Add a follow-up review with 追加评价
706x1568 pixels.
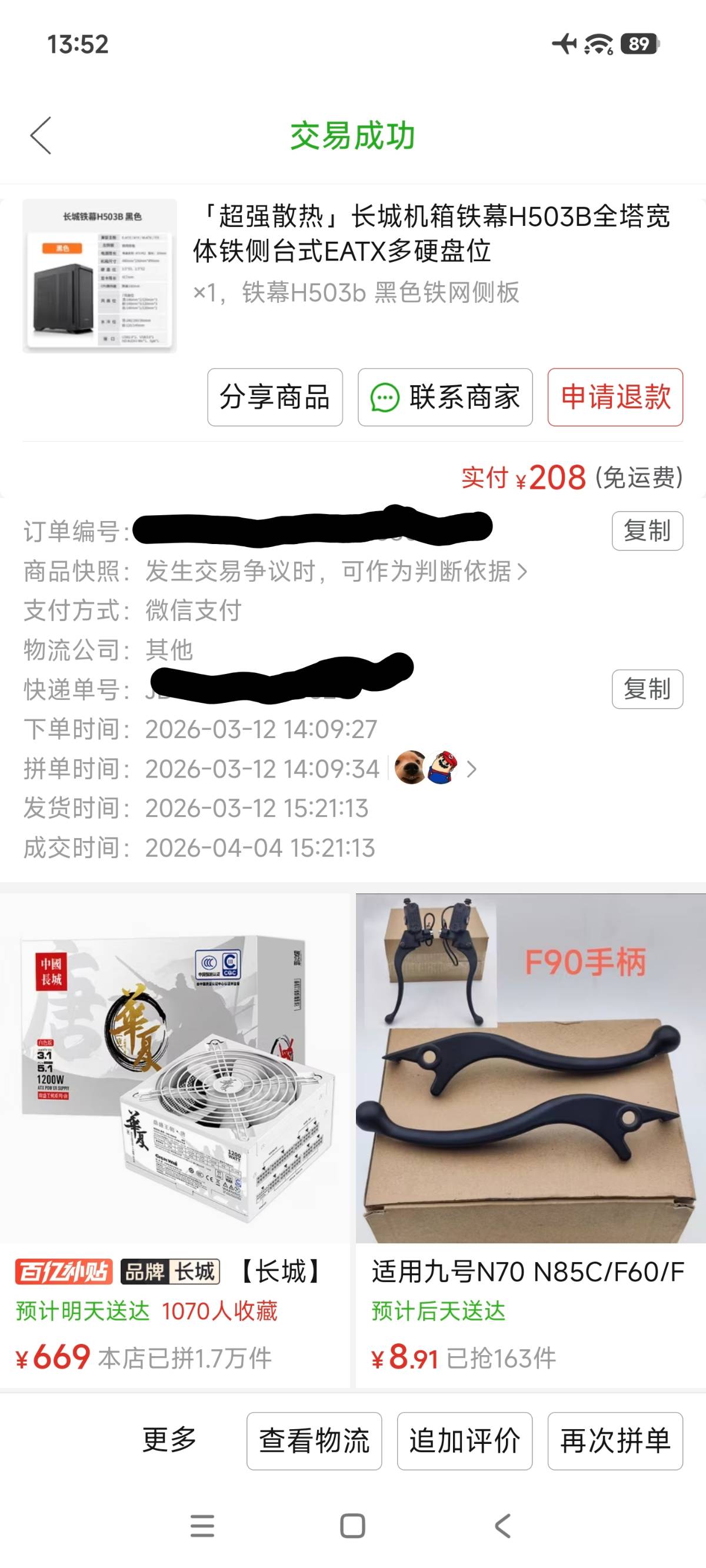click(464, 1441)
